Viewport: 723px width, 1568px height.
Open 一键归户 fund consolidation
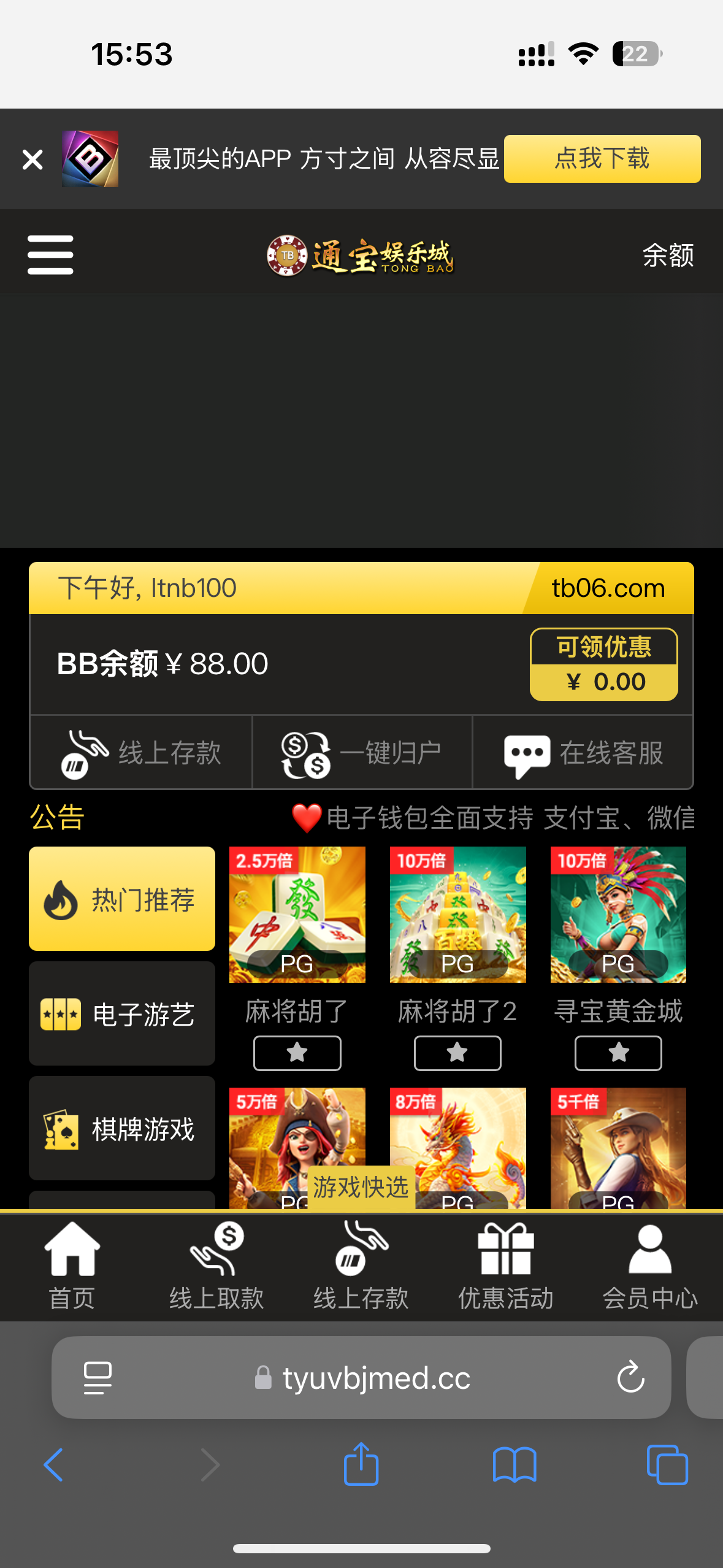pos(362,753)
